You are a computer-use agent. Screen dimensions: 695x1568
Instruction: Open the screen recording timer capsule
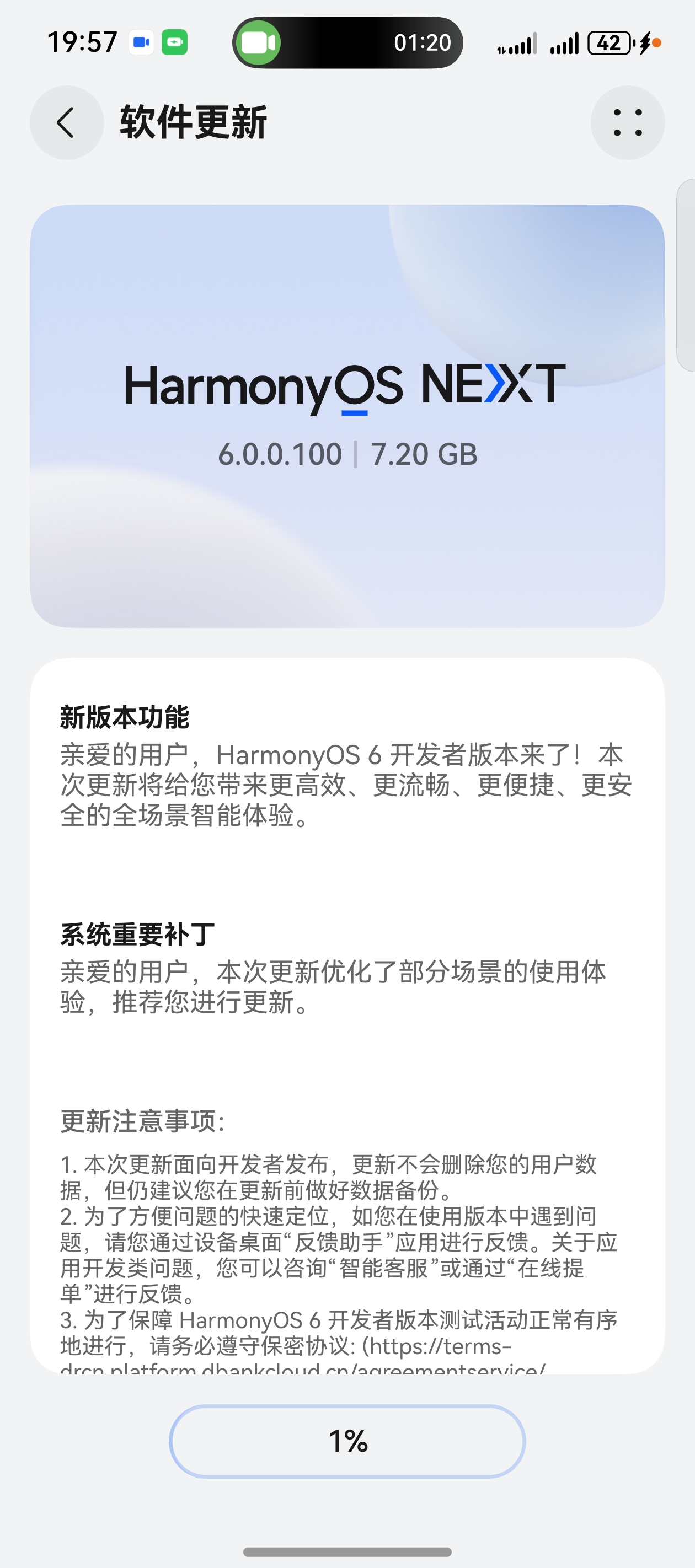[347, 42]
